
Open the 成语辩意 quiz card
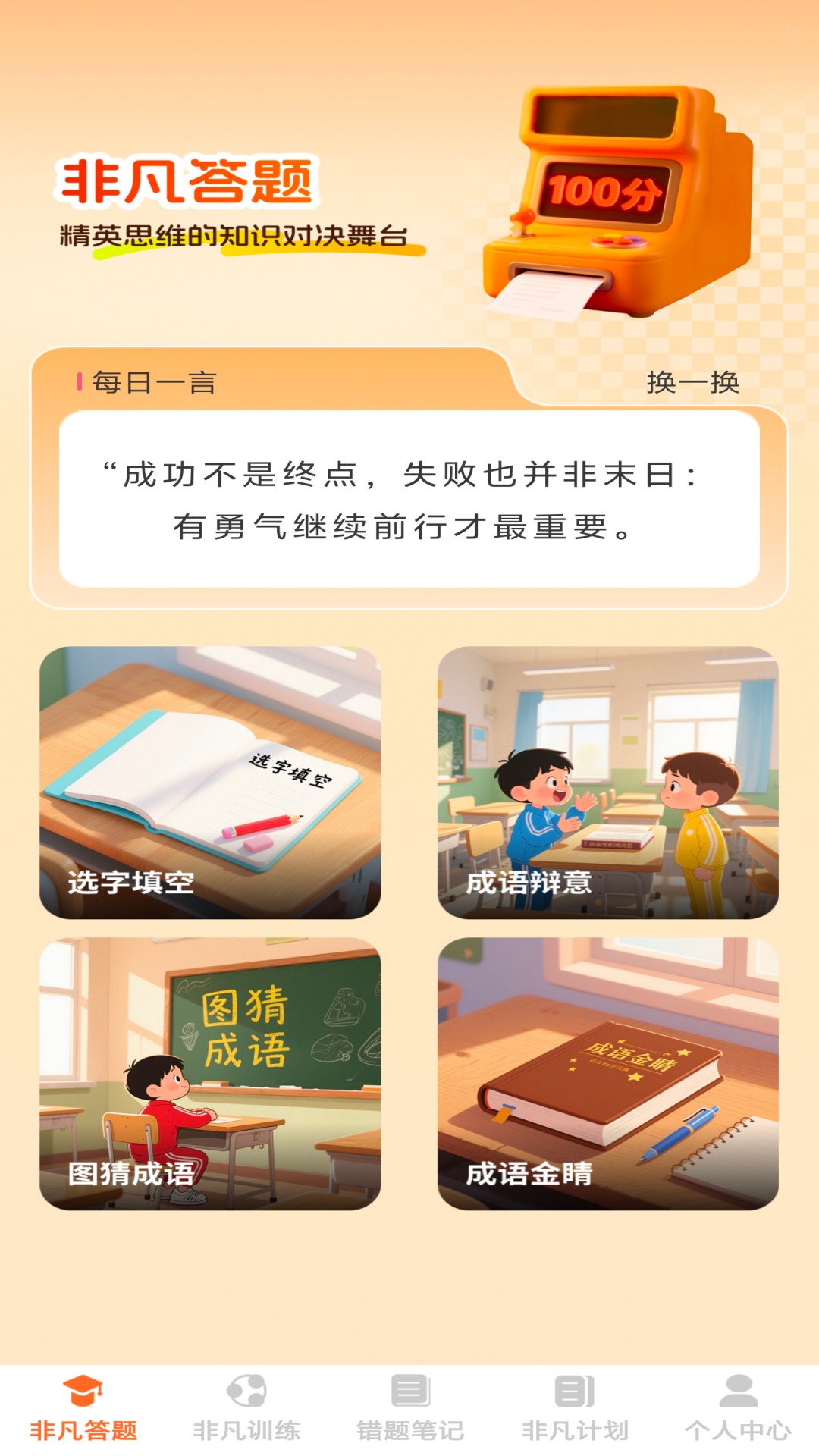[608, 783]
